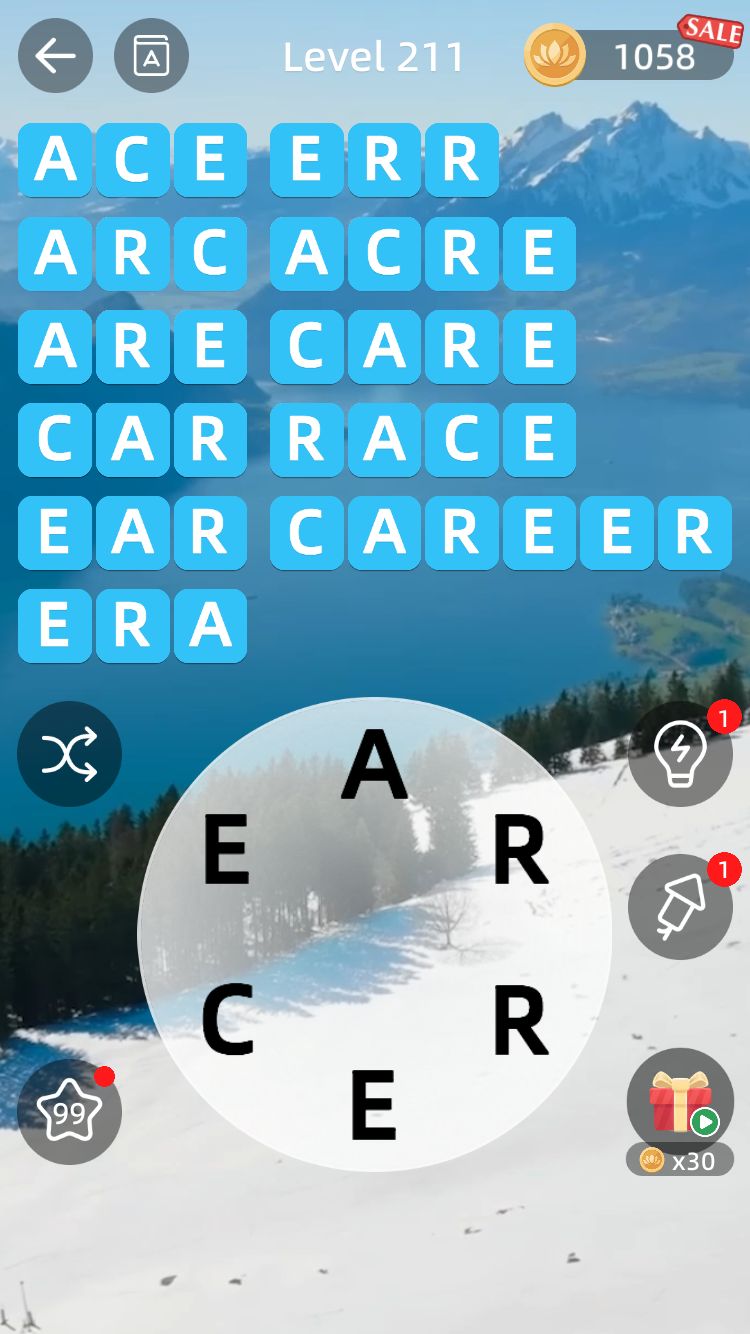The width and height of the screenshot is (750, 1334).
Task: Use the rocket hint
Action: tap(680, 907)
